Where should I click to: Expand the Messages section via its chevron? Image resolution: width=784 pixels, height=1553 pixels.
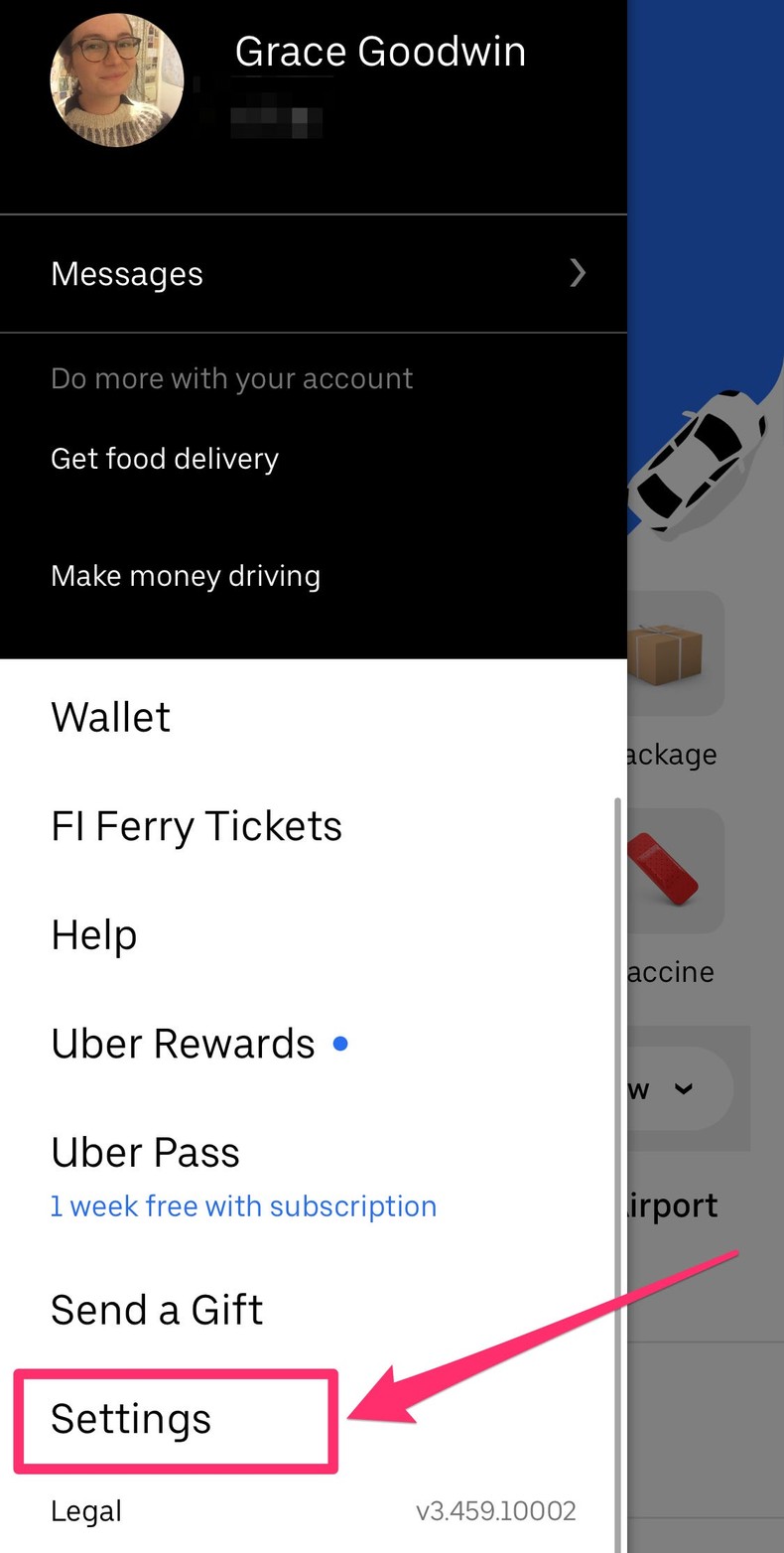[x=577, y=273]
